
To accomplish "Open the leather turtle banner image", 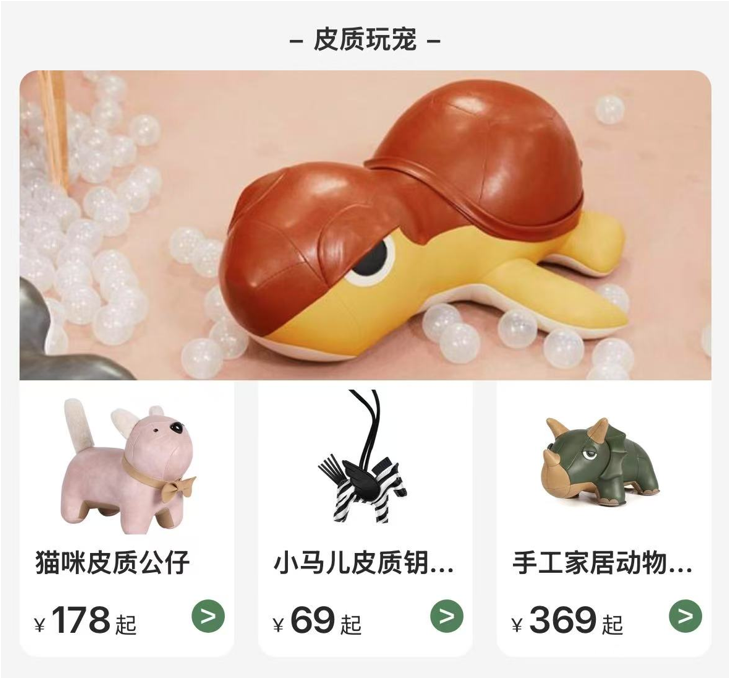I will [x=365, y=225].
